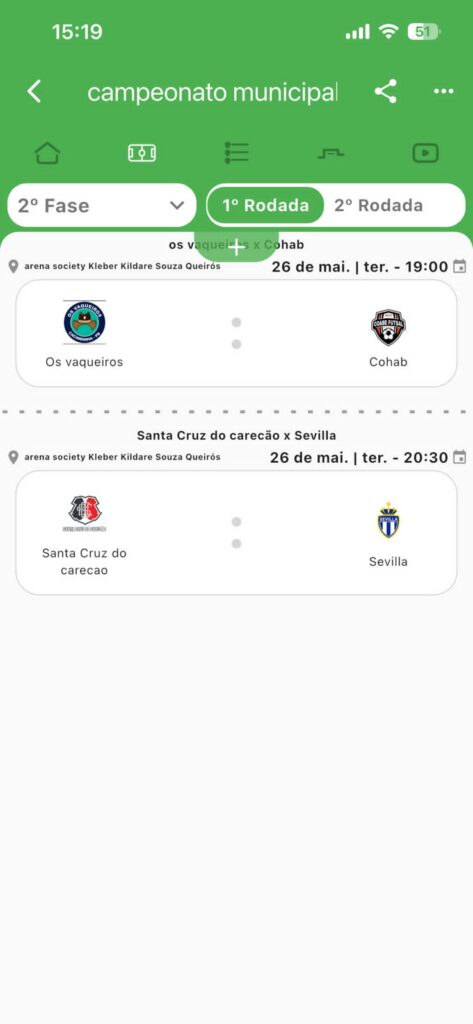The image size is (473, 1024).
Task: Share the campeonato municipal
Action: click(385, 91)
